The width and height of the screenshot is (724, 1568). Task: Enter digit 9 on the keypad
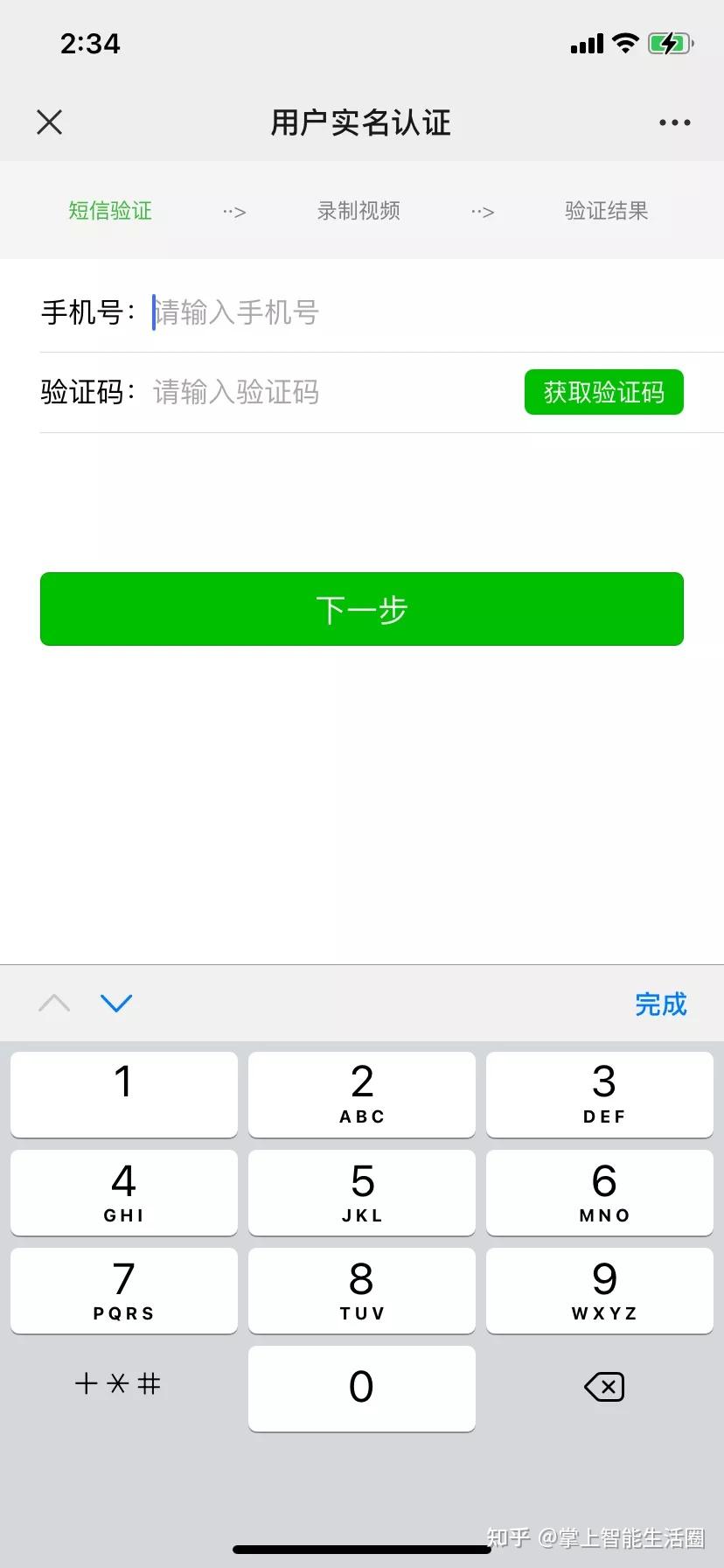click(x=600, y=1290)
